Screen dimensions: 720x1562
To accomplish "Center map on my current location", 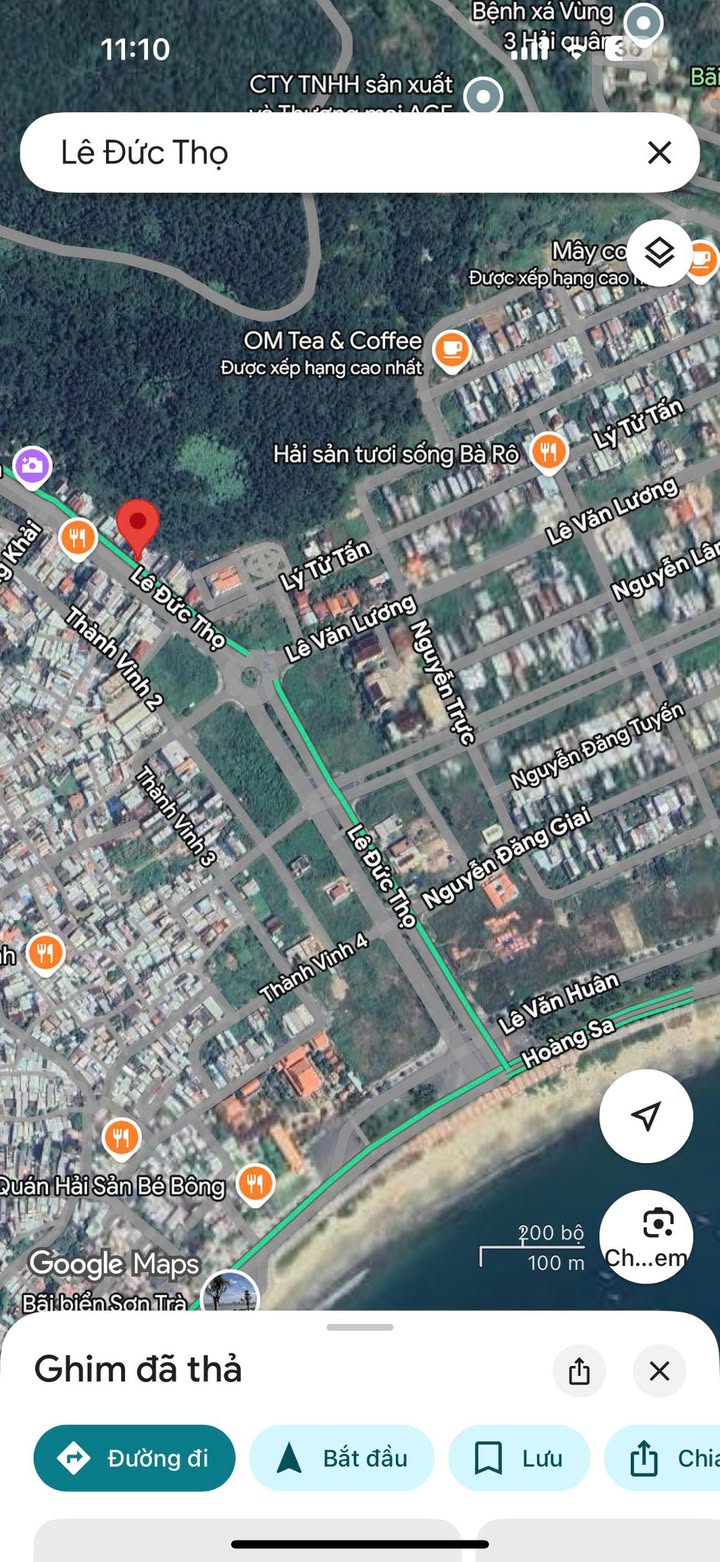I will coord(646,1116).
